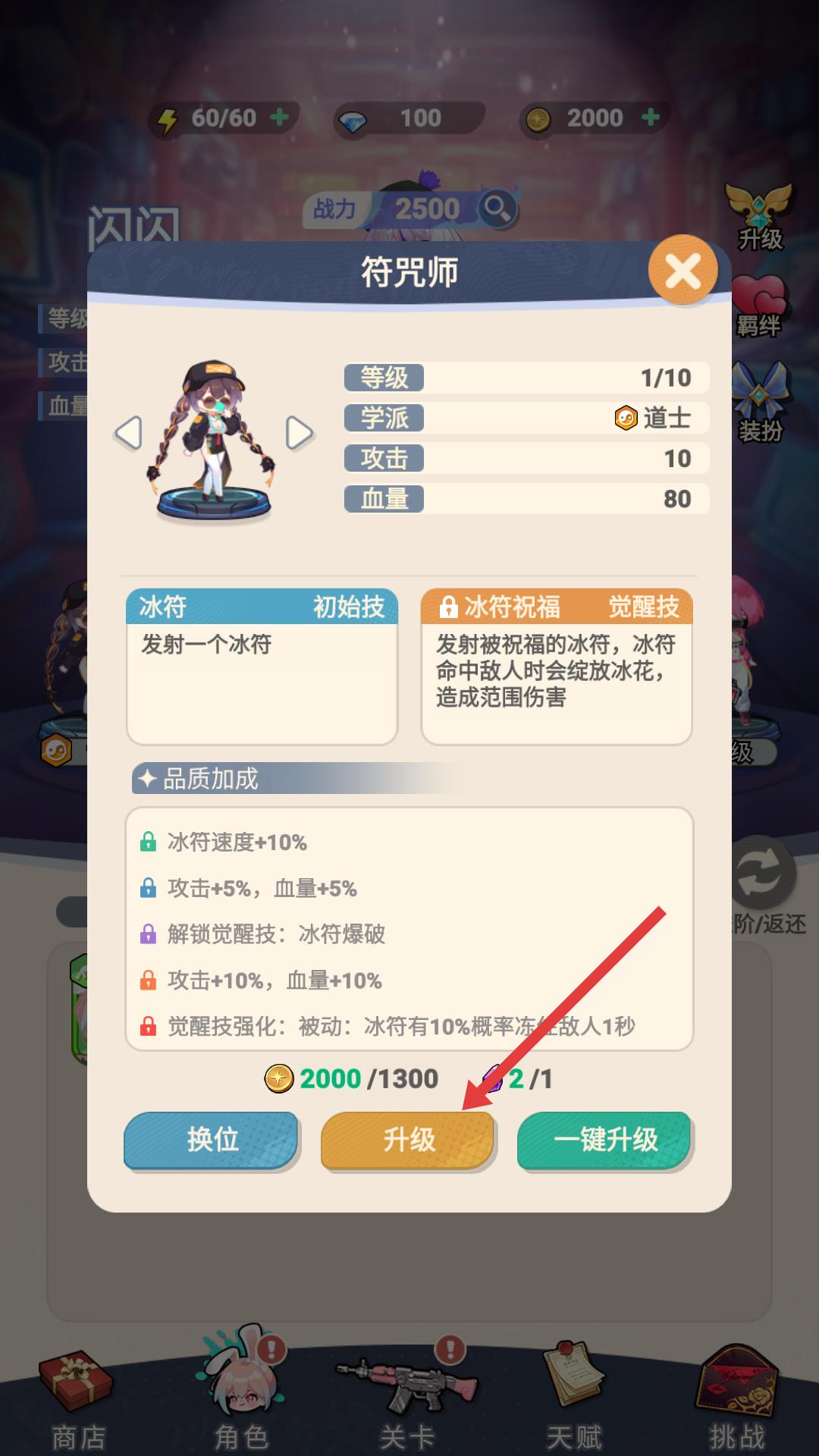Show previous character with left arrow
Screen dimensions: 819x1456
pyautogui.click(x=128, y=434)
